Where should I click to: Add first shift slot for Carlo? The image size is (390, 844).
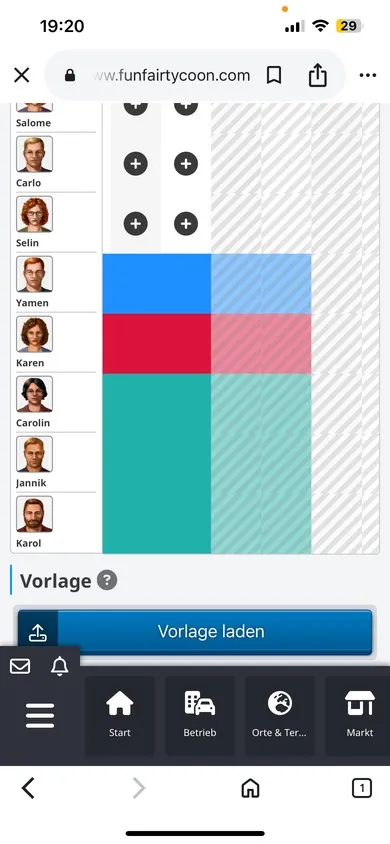136,164
